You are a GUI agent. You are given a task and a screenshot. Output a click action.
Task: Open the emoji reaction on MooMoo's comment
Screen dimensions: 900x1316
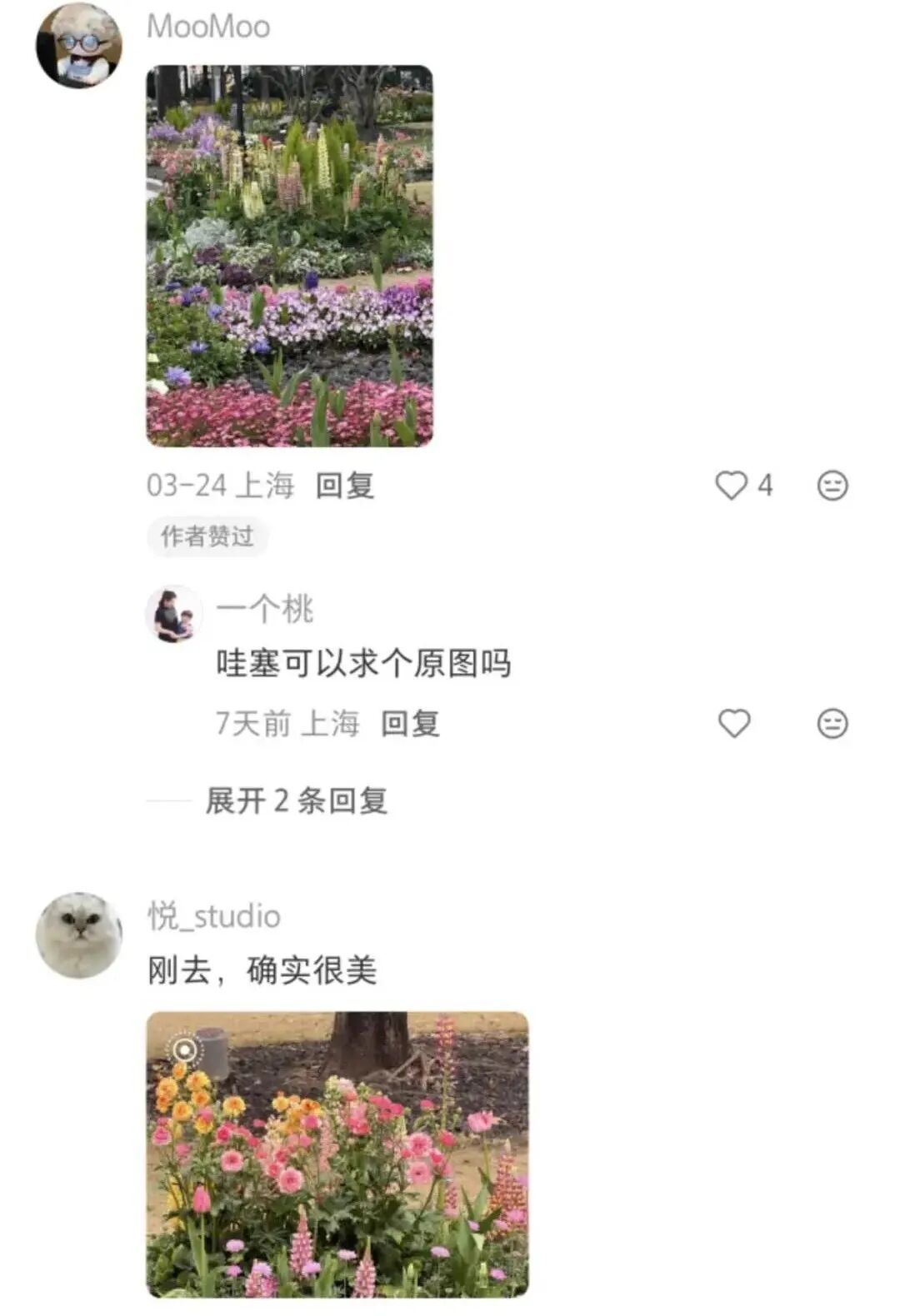[832, 485]
